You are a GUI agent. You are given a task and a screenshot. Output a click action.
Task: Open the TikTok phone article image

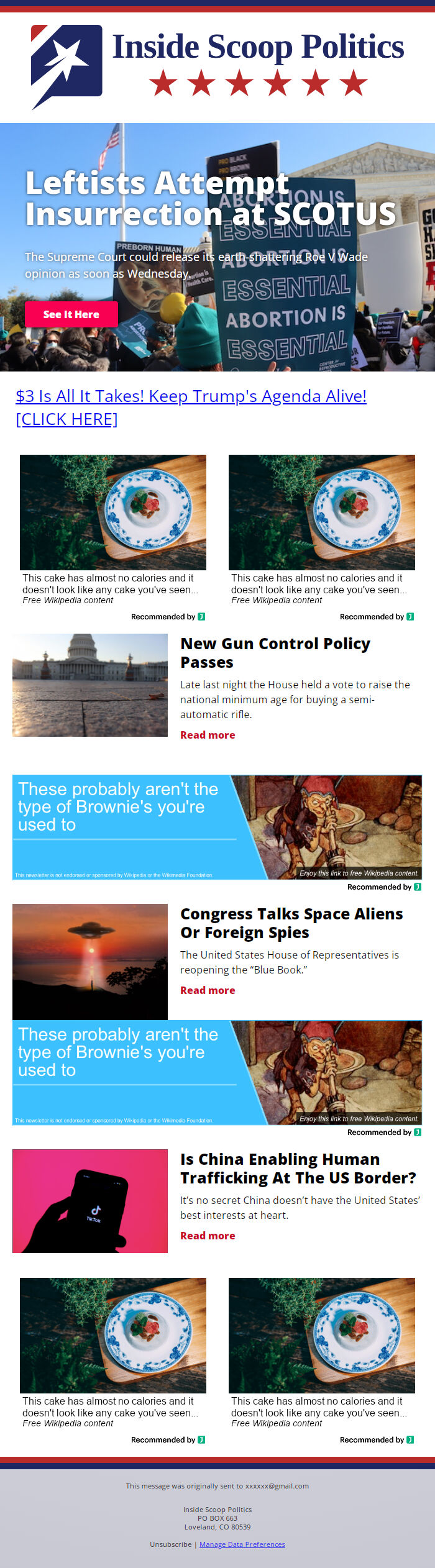pyautogui.click(x=90, y=1201)
